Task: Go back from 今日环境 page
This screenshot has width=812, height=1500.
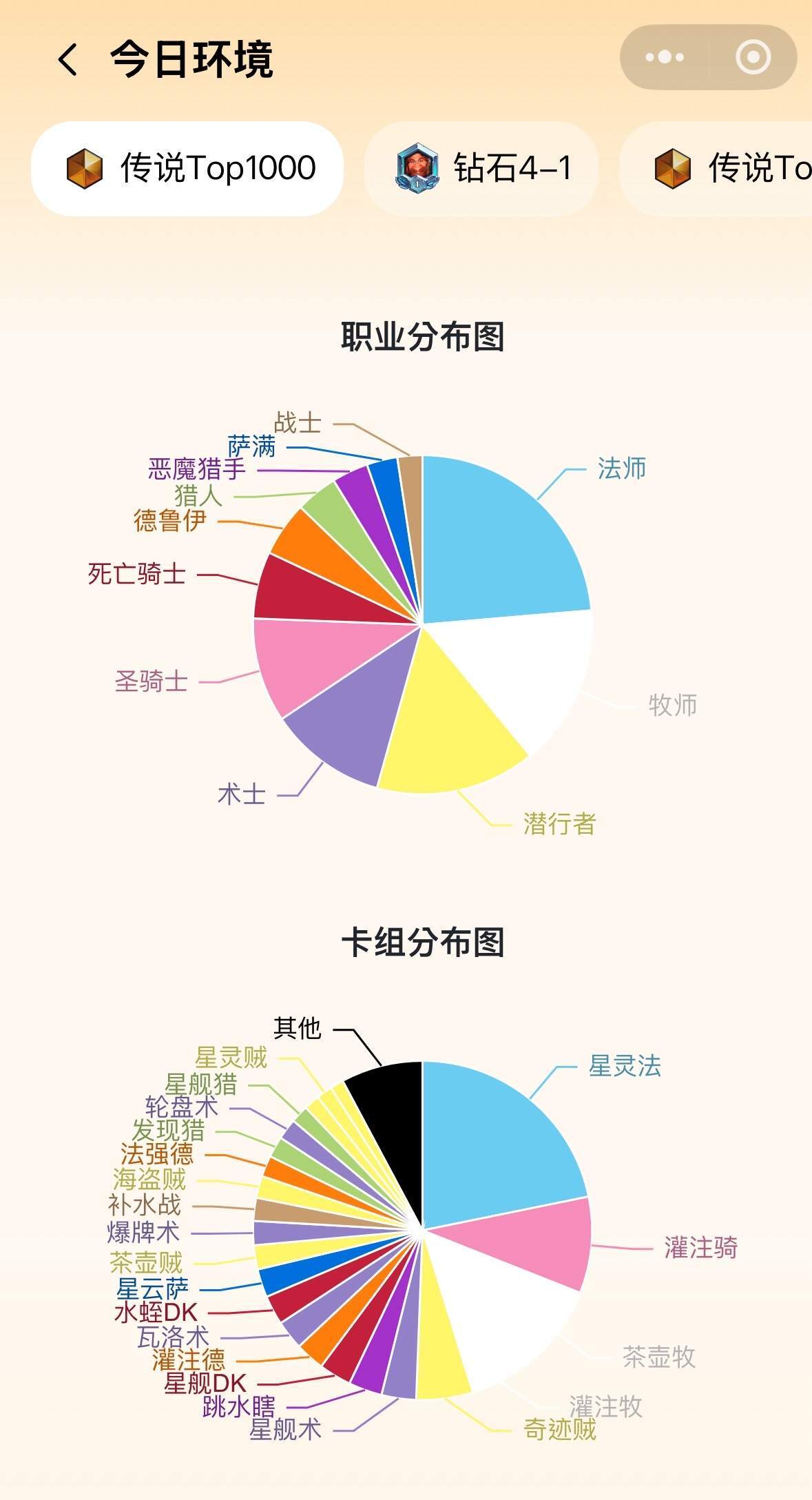Action: (x=67, y=59)
